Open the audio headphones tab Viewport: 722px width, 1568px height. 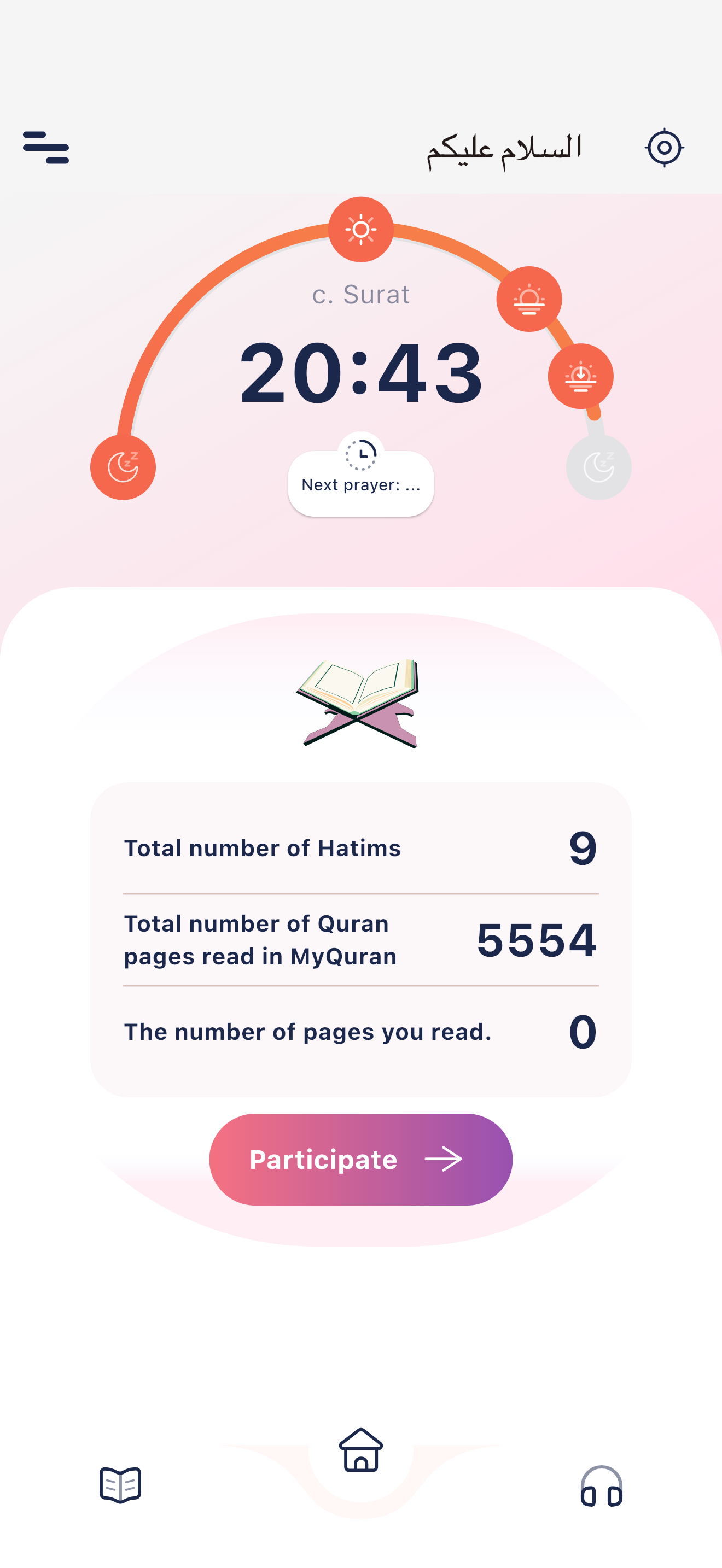[602, 1487]
